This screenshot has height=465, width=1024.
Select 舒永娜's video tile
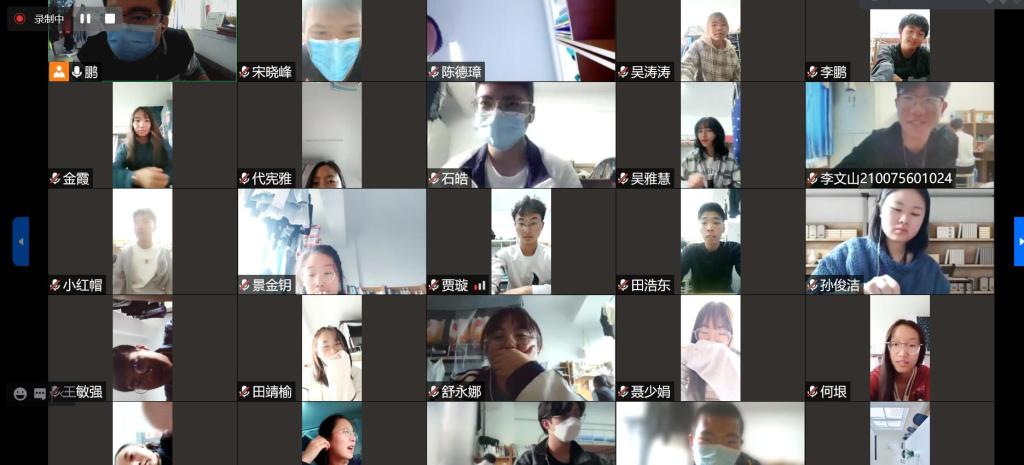click(x=520, y=347)
